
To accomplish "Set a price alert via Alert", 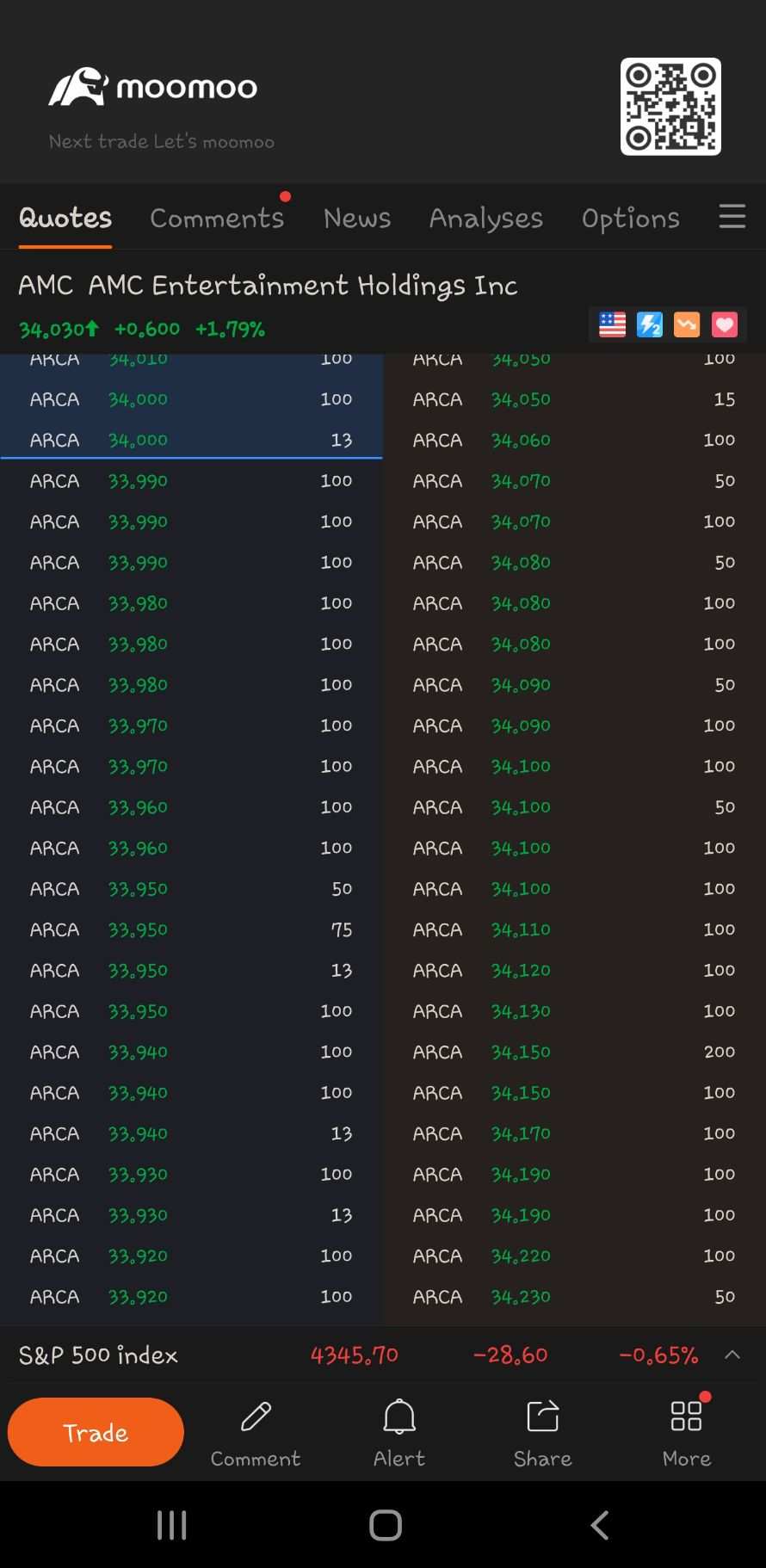I will [399, 1433].
